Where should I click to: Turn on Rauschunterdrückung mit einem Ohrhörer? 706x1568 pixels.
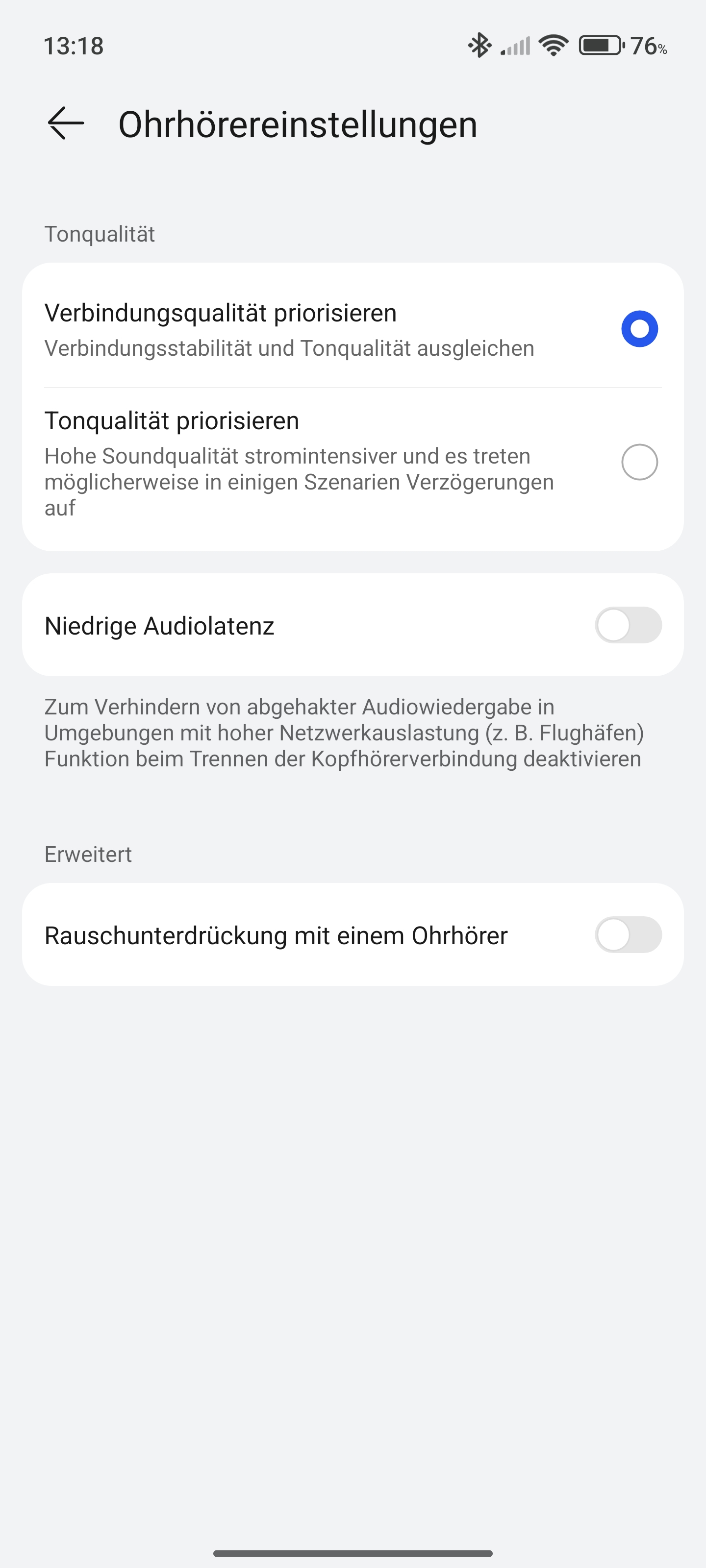tap(628, 935)
